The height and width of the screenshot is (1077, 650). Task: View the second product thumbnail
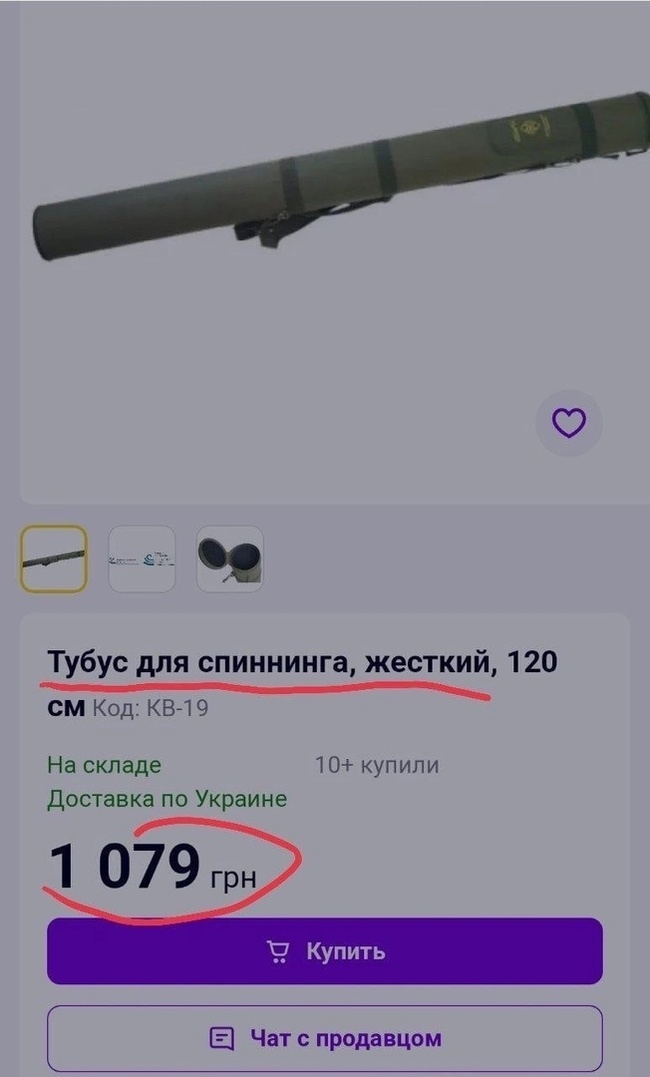pyautogui.click(x=141, y=559)
